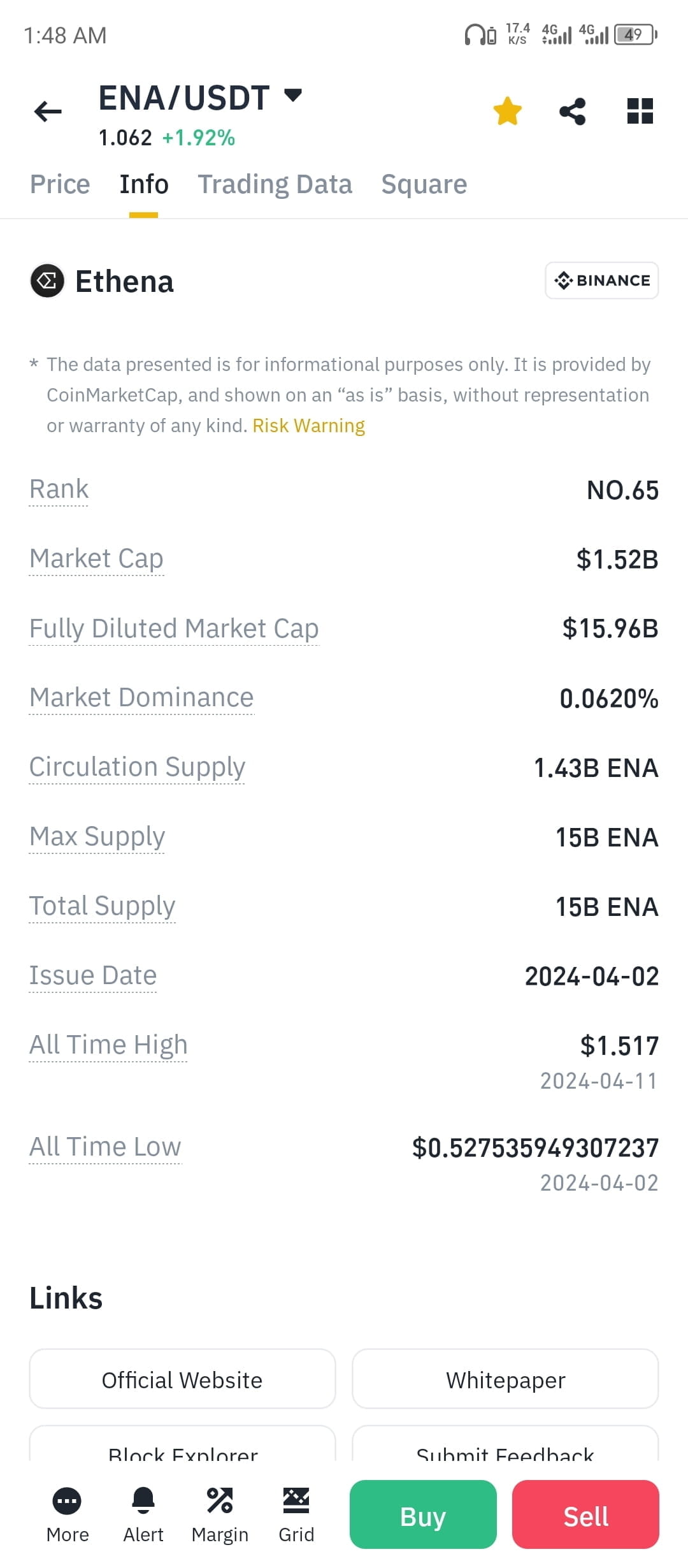The width and height of the screenshot is (688, 1568).
Task: Switch to the Trading Data tab
Action: 275,184
